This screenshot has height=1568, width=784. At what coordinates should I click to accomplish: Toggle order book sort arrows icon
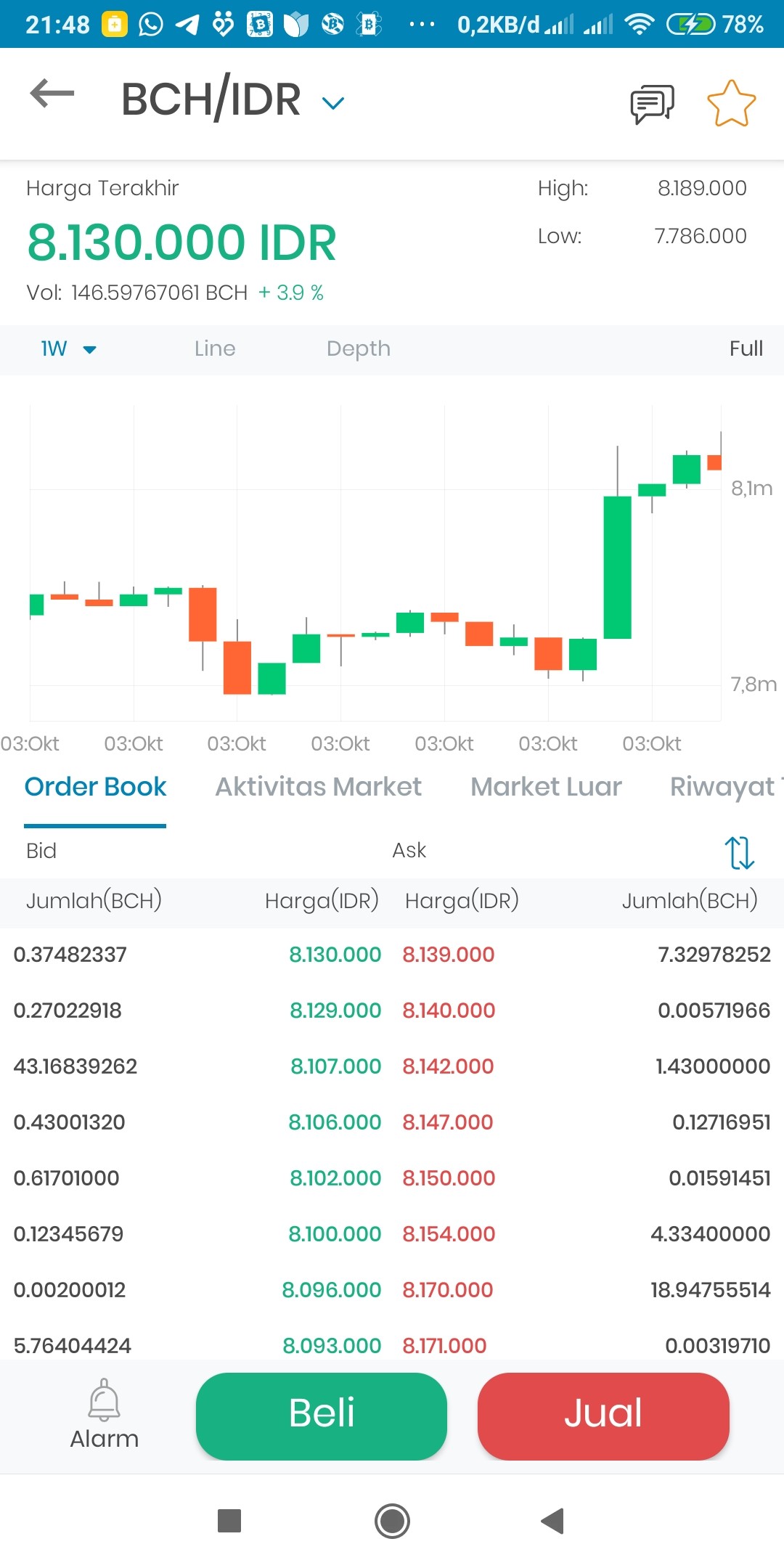740,852
